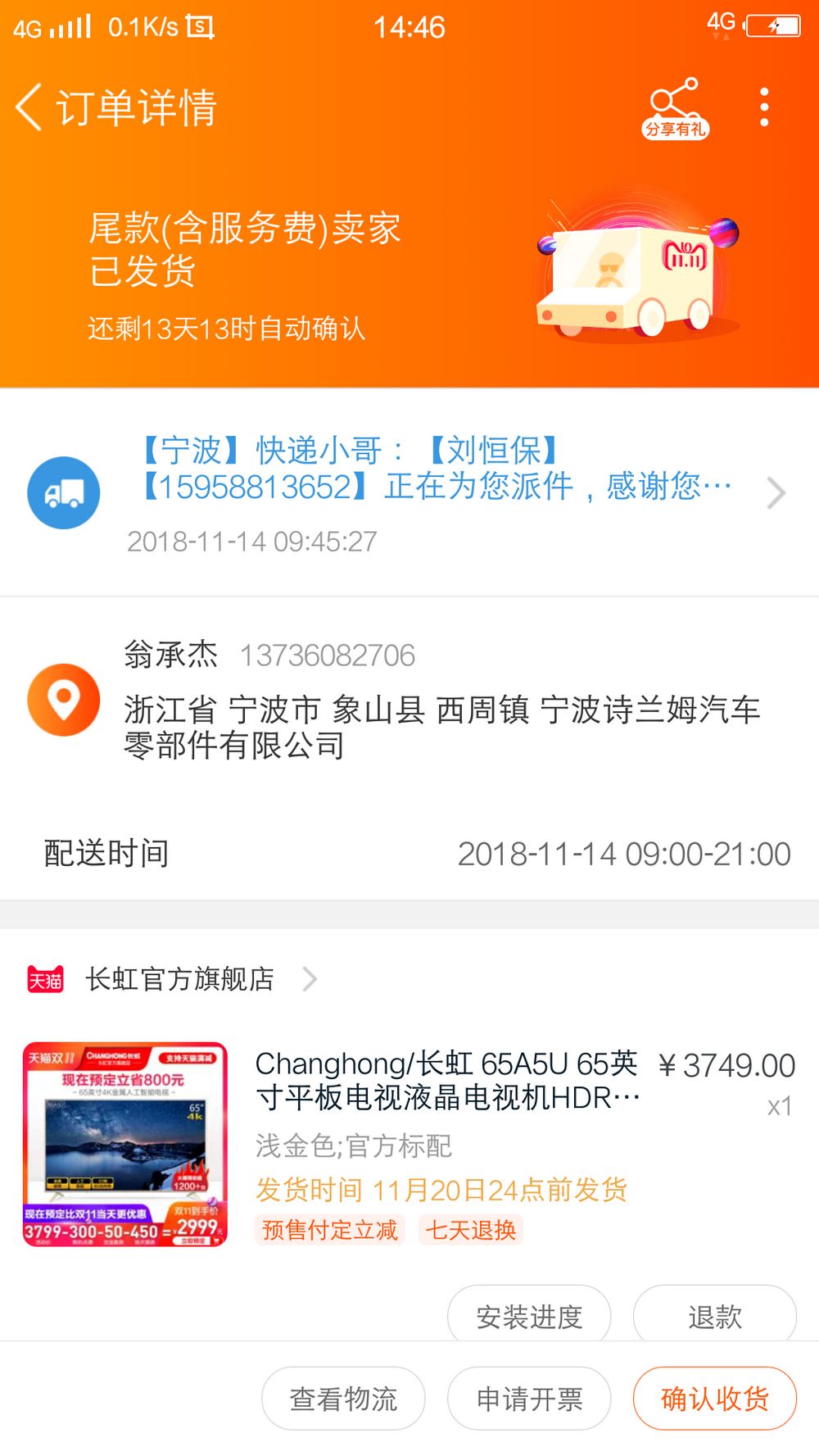Apply for an invoice via 申请开票
The image size is (819, 1456).
pos(529,1399)
